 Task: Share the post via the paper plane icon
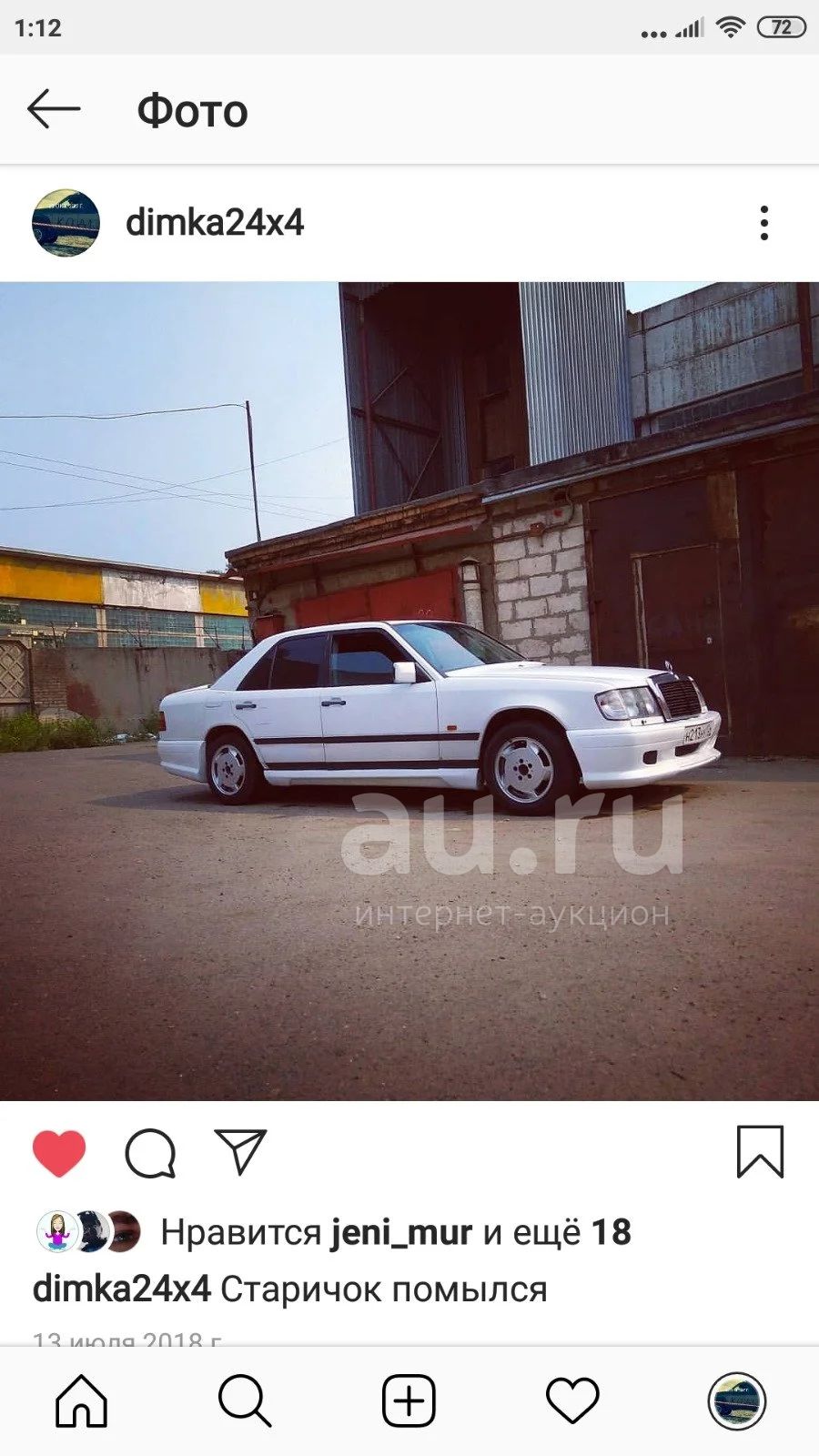pyautogui.click(x=240, y=1152)
